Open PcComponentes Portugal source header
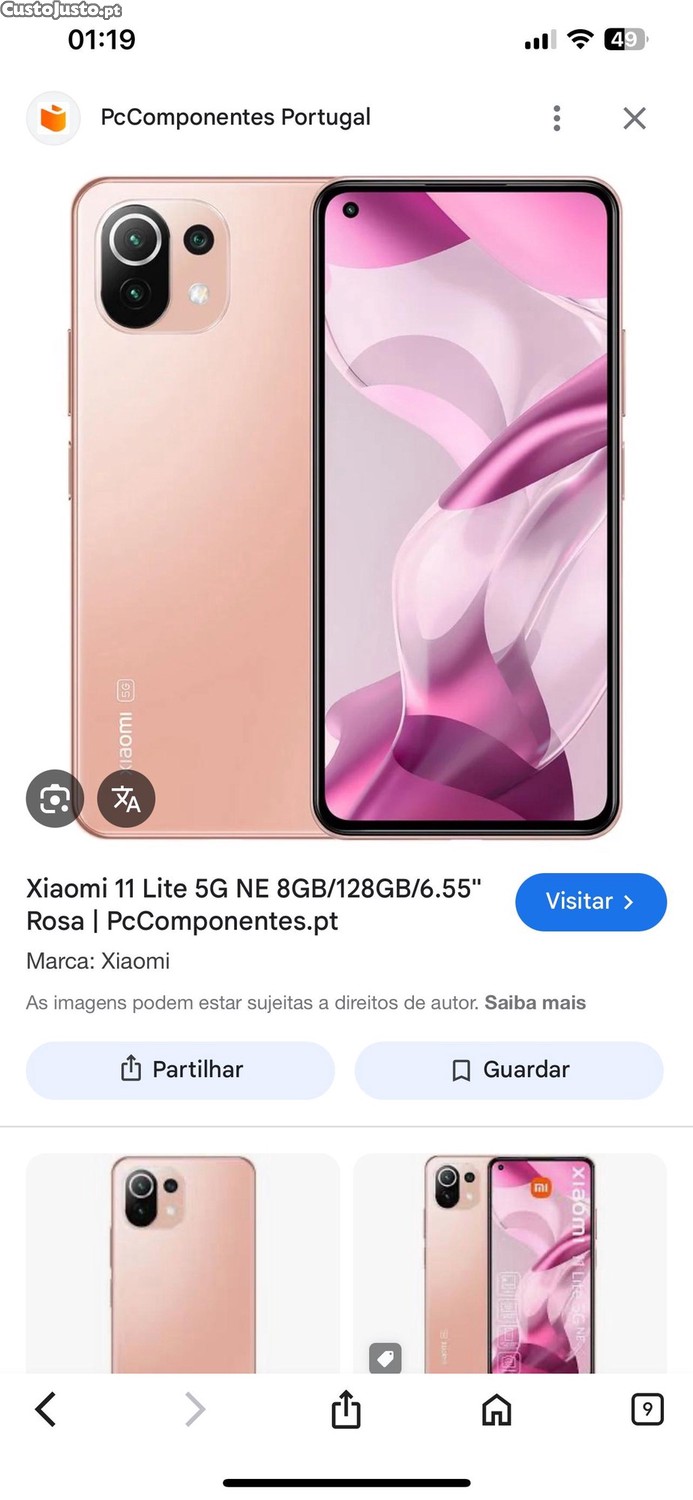693x1500 pixels. (x=235, y=118)
